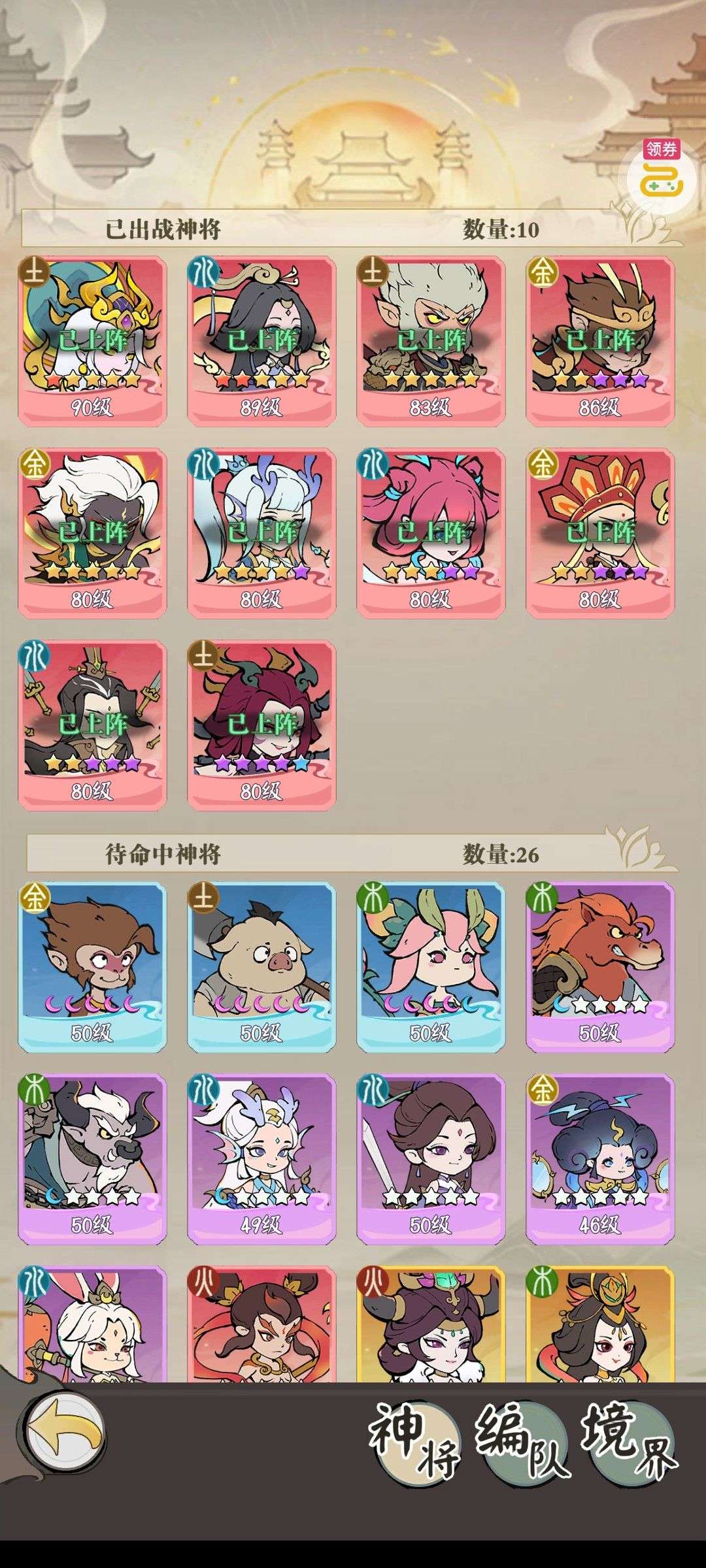The image size is (706, 1568).
Task: Select the red-crowned gold hero at level 80
Action: 600,533
